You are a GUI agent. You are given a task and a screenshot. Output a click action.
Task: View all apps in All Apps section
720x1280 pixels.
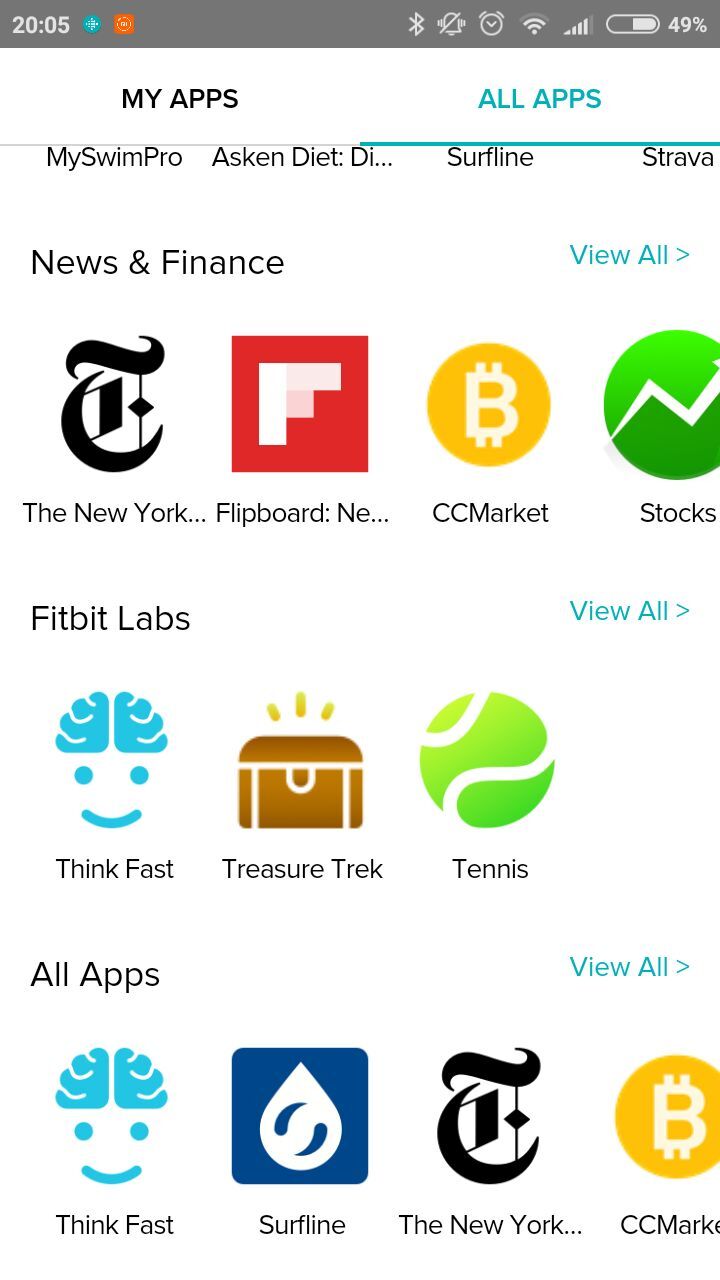click(629, 967)
